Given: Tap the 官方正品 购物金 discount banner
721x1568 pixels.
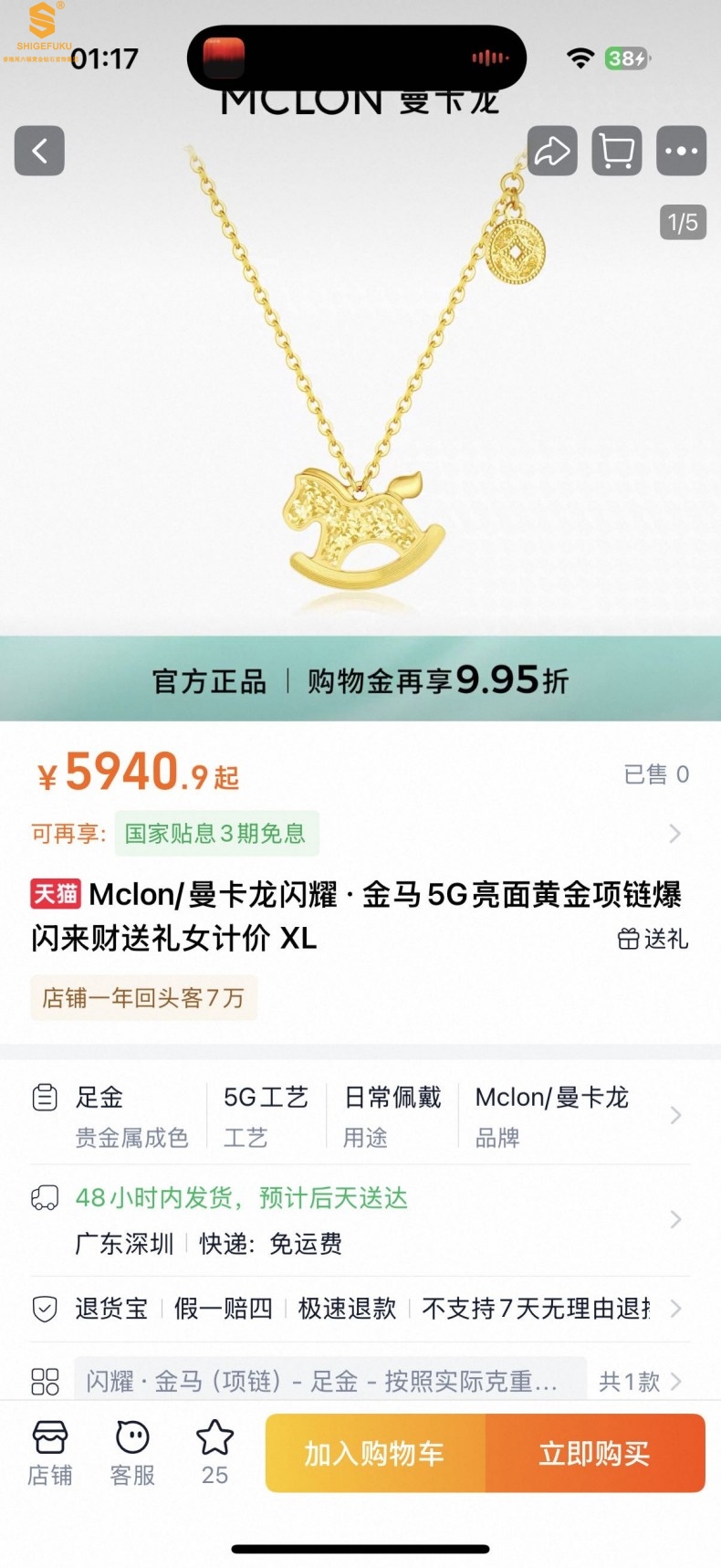Looking at the screenshot, I should (360, 679).
